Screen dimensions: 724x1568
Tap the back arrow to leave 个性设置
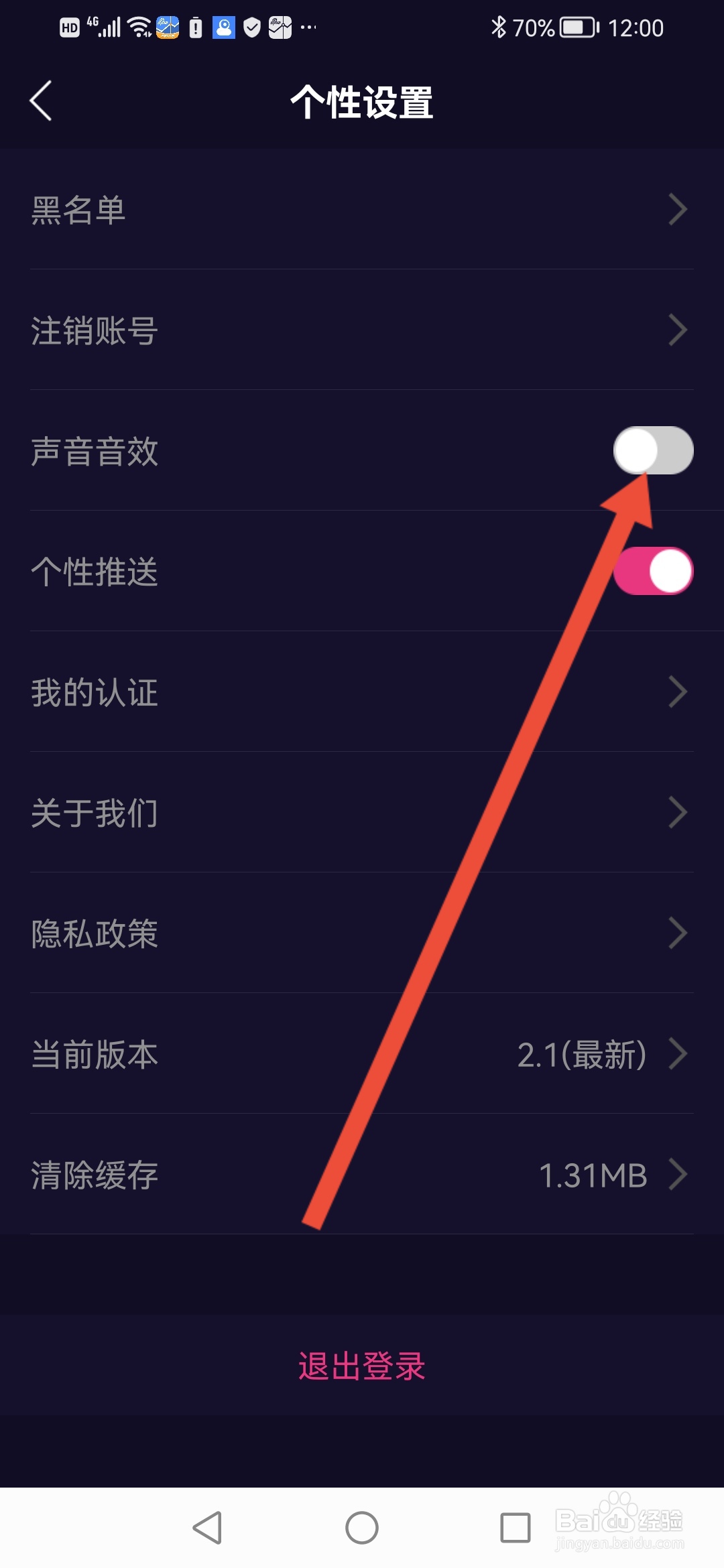40,102
